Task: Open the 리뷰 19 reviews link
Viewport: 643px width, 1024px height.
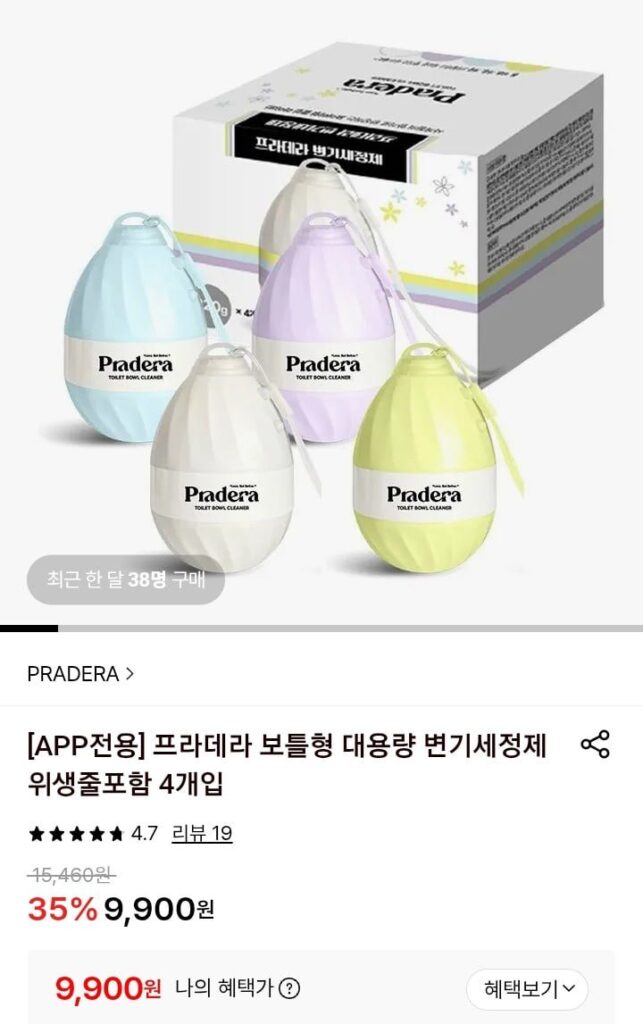Action: pyautogui.click(x=202, y=833)
